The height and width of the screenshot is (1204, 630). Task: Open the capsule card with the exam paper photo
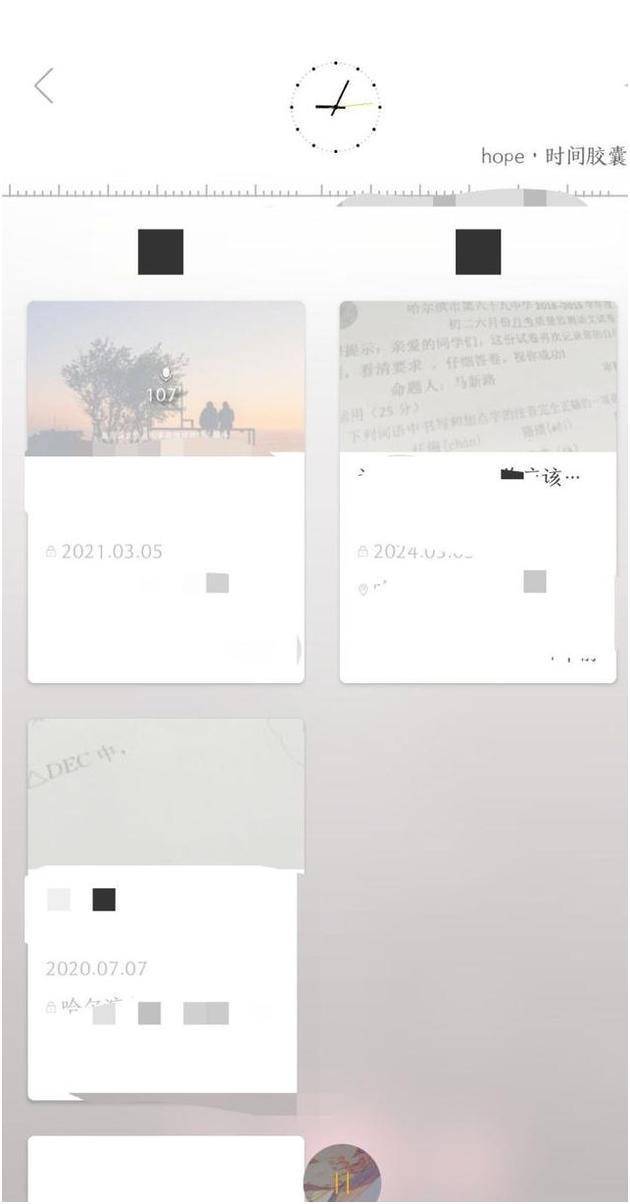click(x=477, y=490)
